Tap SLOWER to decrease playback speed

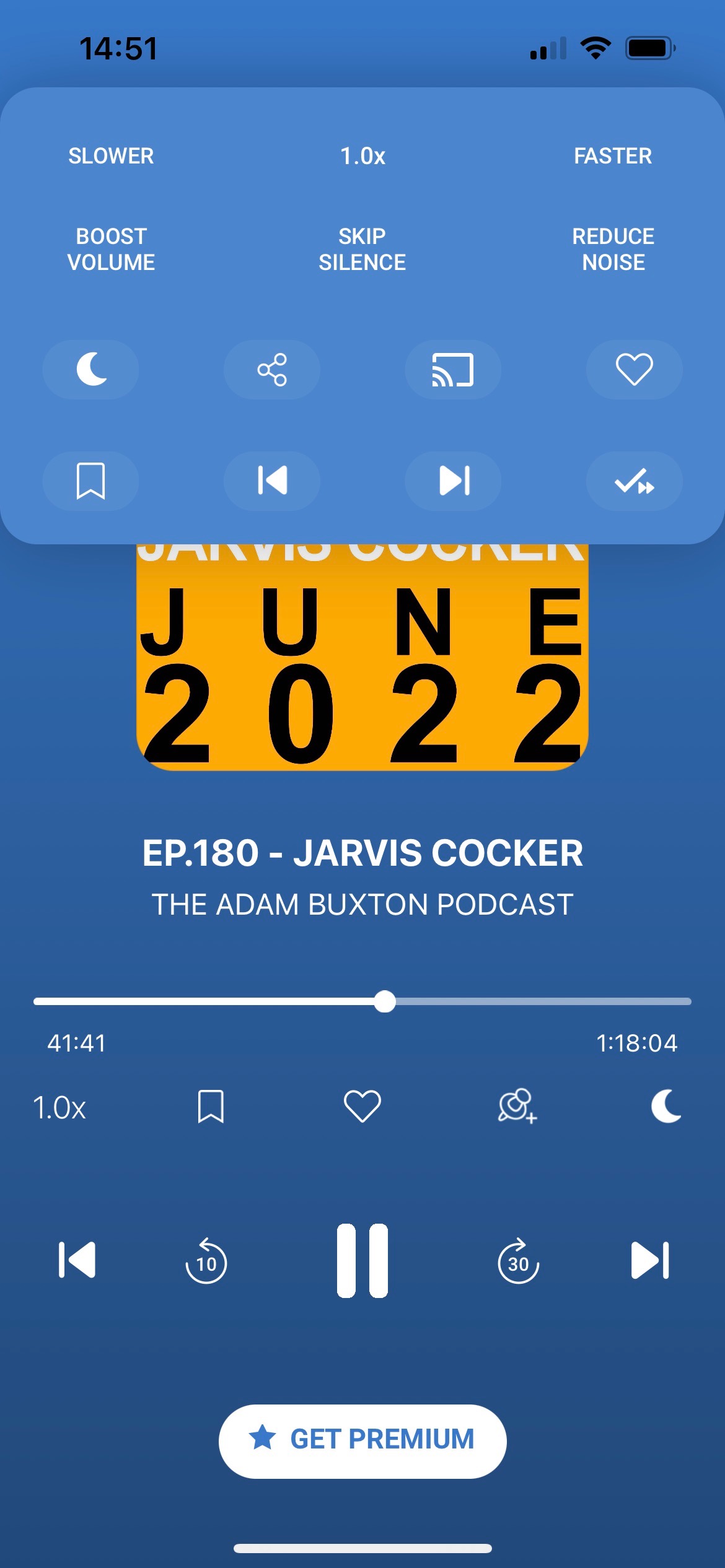(x=111, y=156)
